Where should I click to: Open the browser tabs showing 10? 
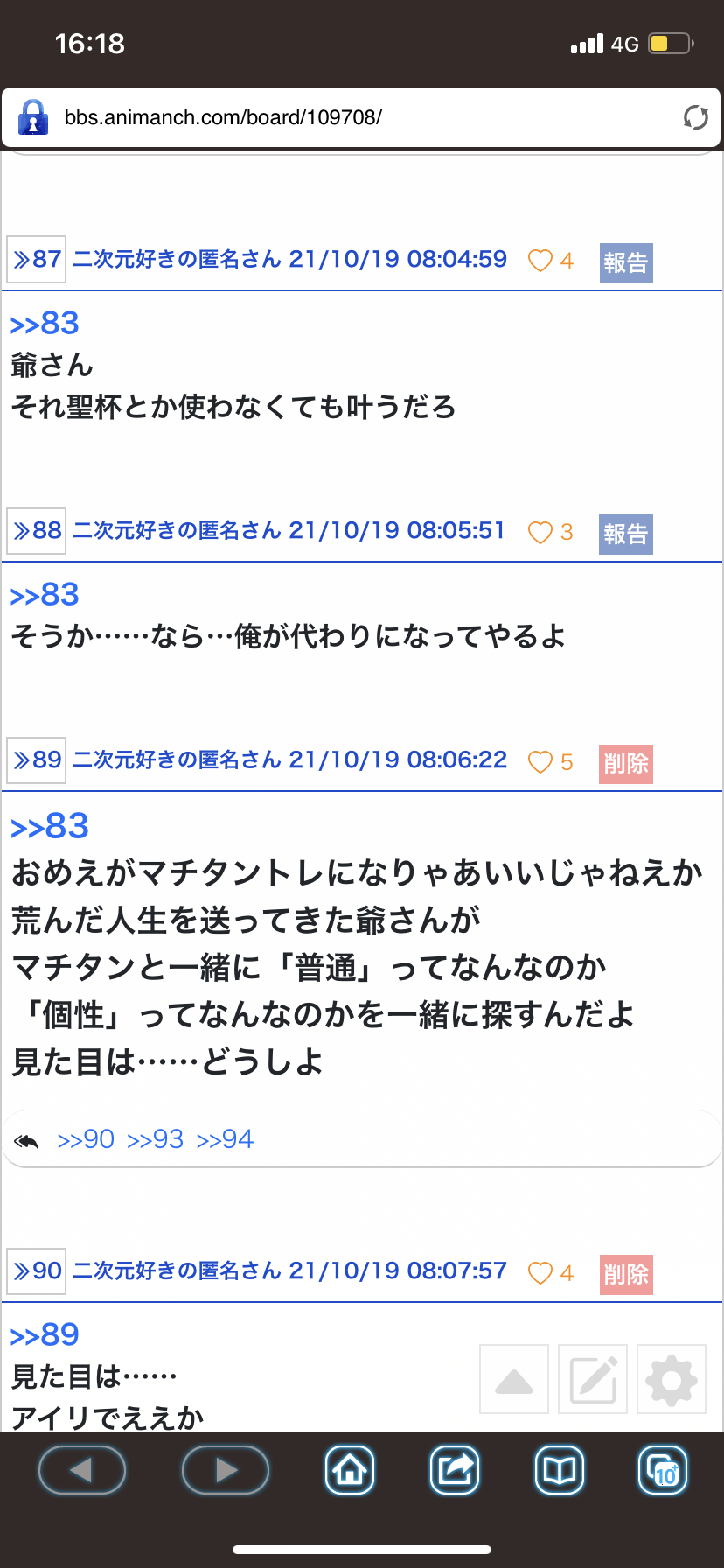point(664,1470)
